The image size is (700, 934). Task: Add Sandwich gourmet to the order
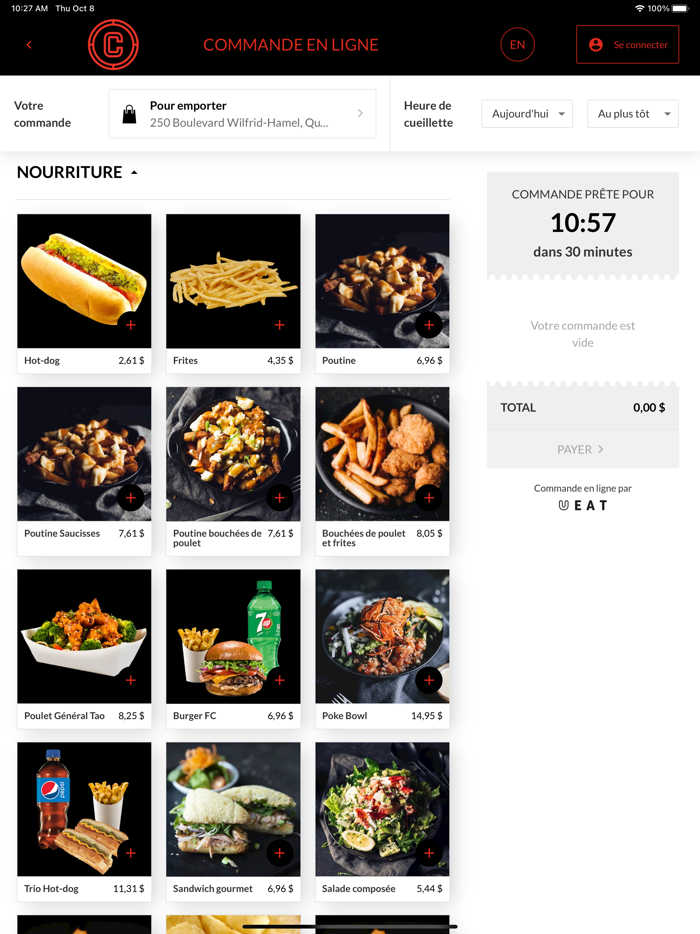(279, 853)
